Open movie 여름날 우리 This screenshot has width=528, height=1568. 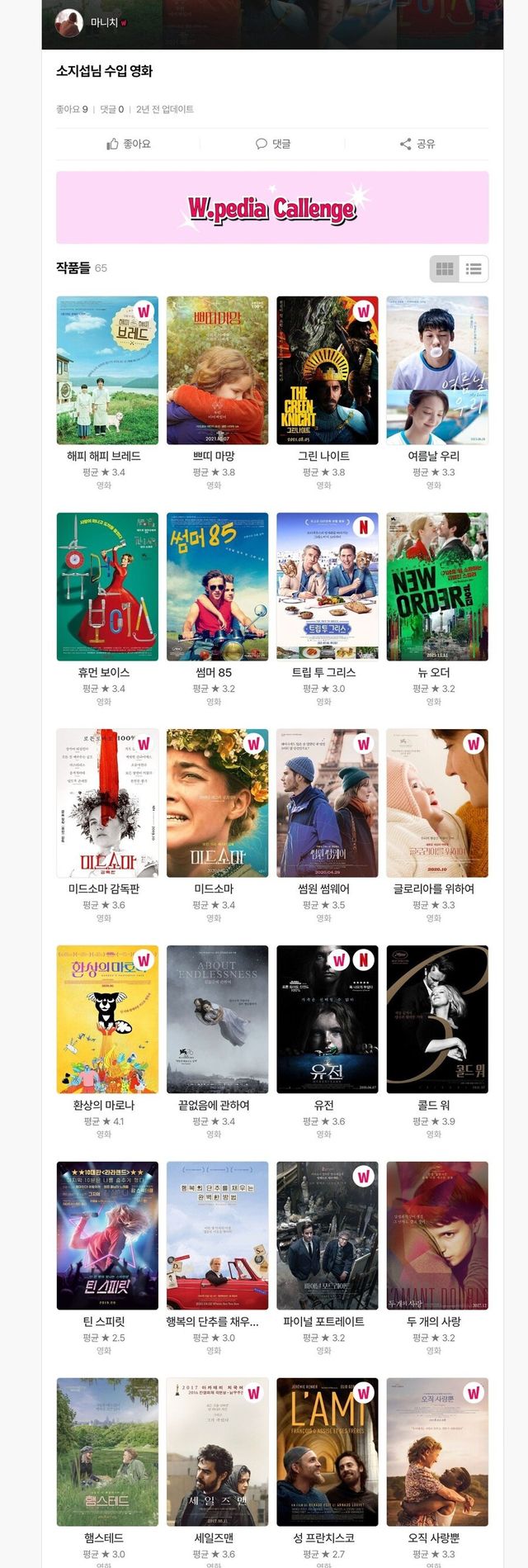[436, 370]
